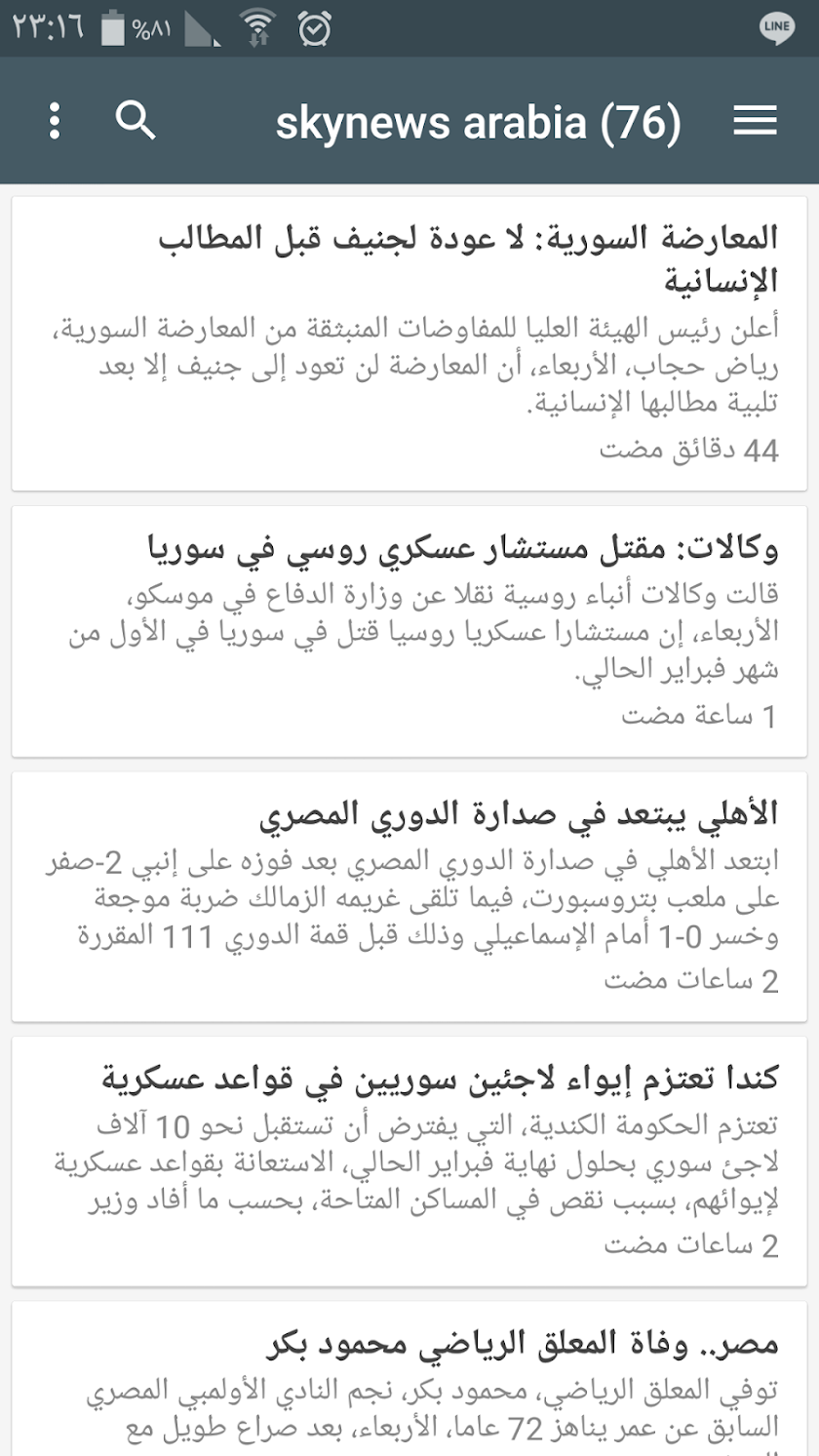Read the Russian military adviser killed story
Viewport: 819px width, 1456px height.
pyautogui.click(x=409, y=630)
